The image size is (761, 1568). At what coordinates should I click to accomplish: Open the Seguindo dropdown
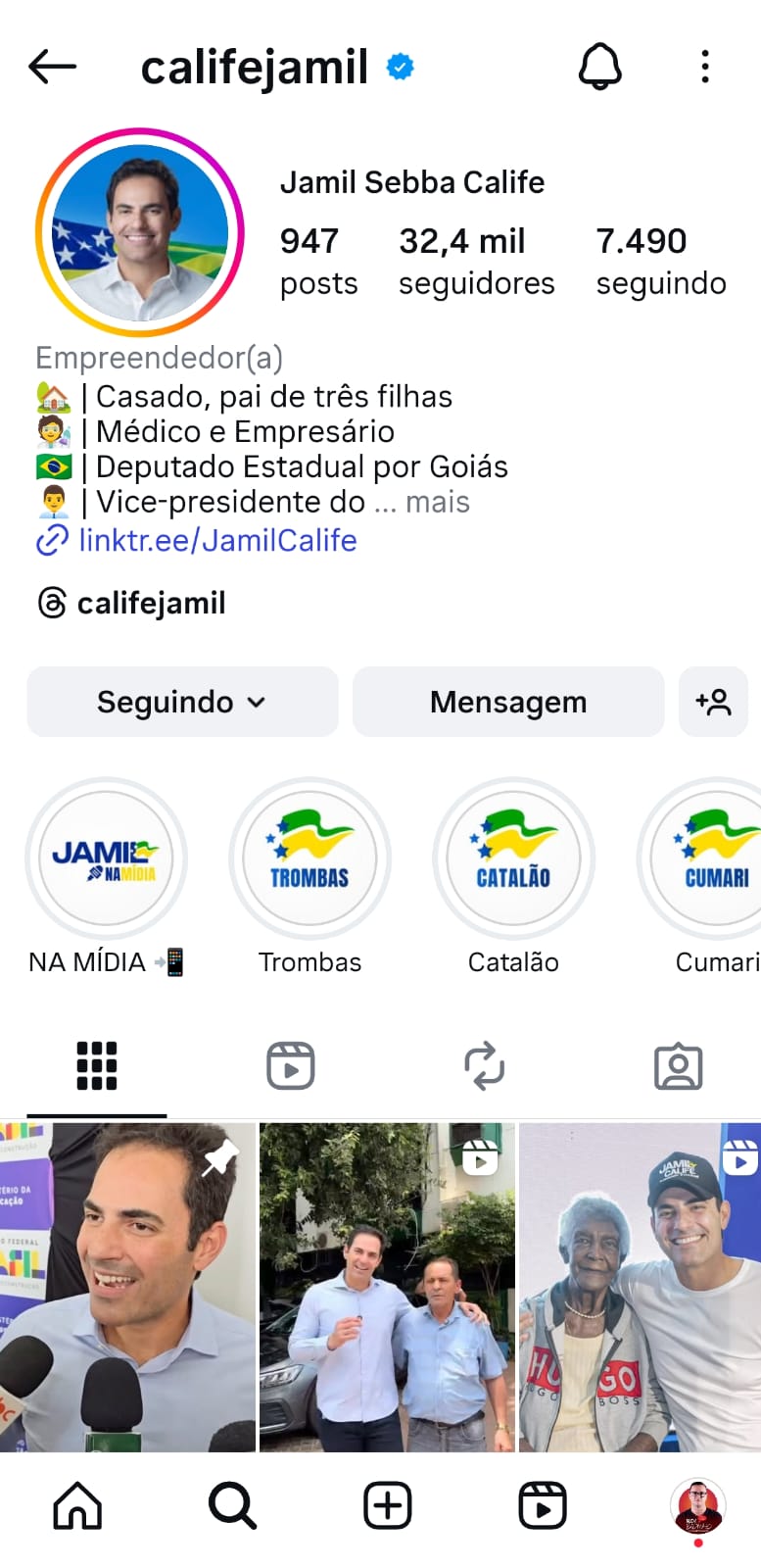(x=182, y=702)
